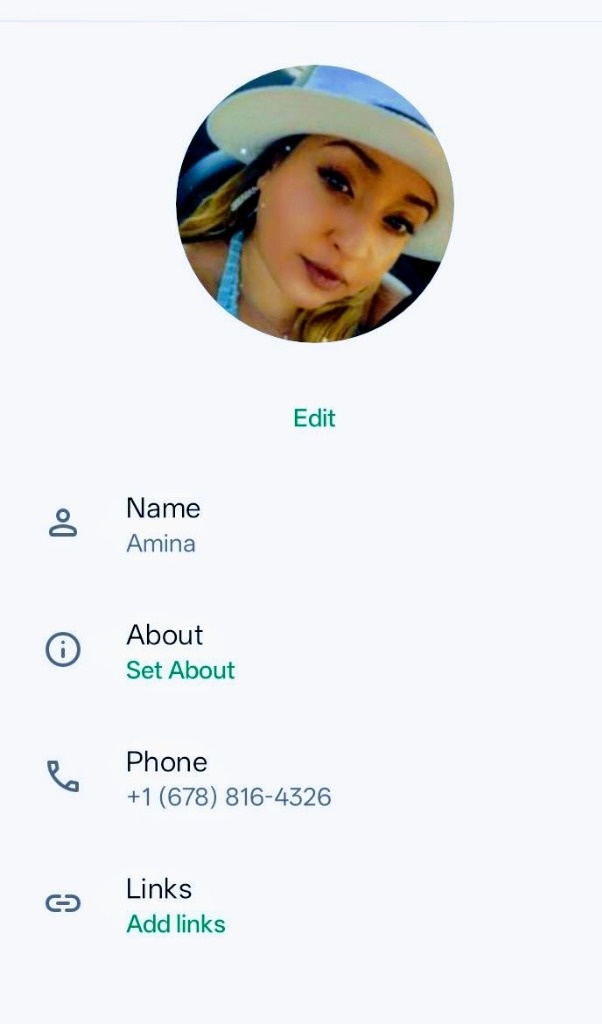602x1024 pixels.
Task: Choose Add links in the Links row
Action: [176, 924]
